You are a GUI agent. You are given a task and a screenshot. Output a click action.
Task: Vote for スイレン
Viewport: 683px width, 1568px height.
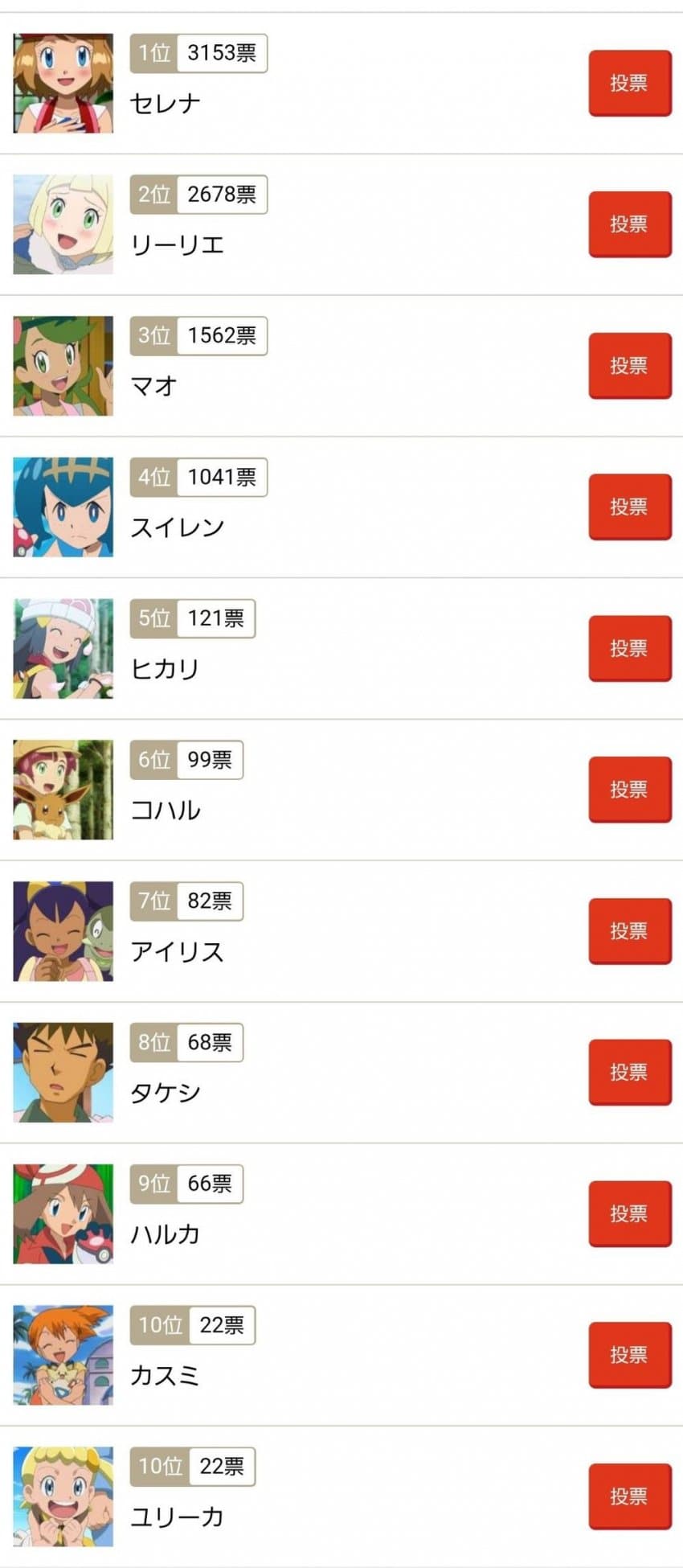629,507
